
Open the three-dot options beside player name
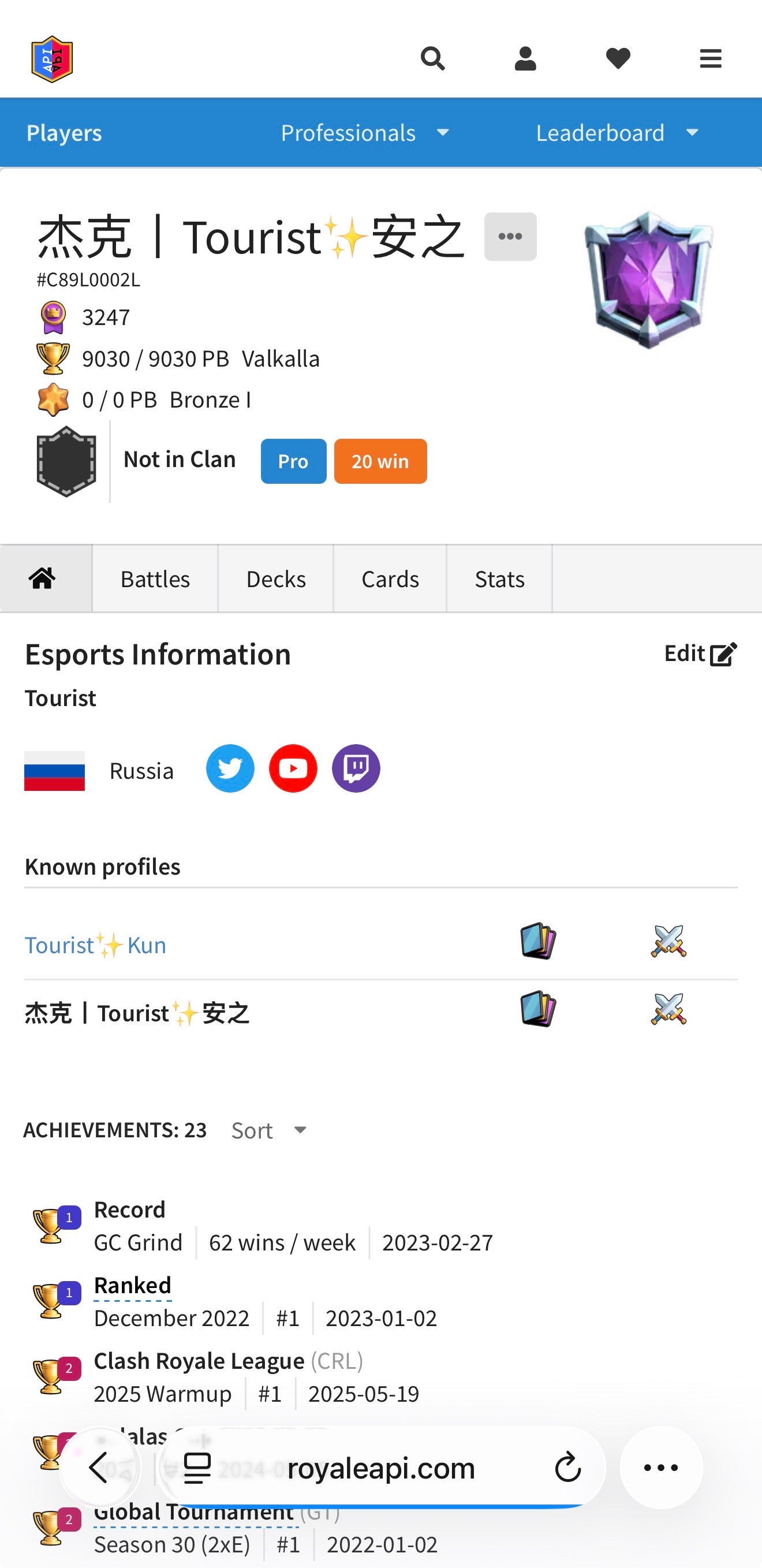point(510,237)
